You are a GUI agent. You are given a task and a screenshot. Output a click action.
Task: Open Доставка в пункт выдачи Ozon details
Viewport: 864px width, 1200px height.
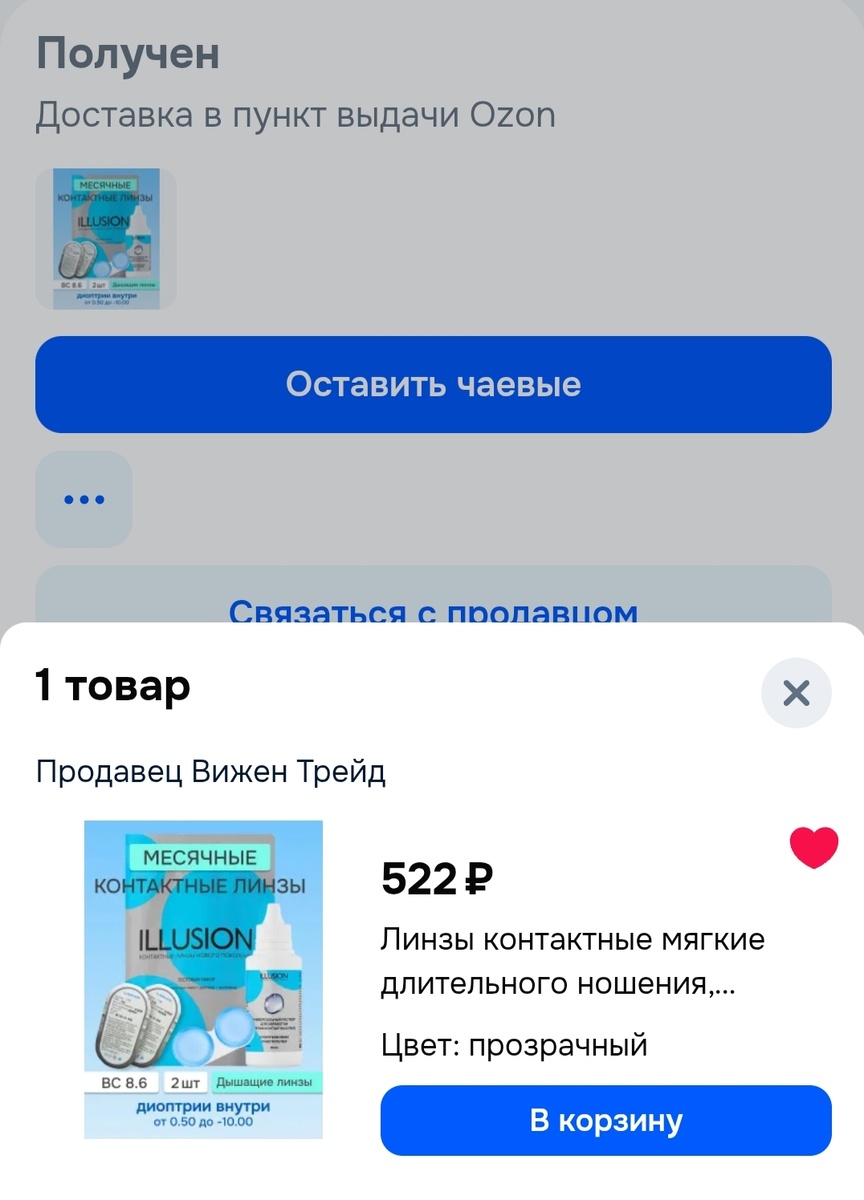pyautogui.click(x=294, y=115)
